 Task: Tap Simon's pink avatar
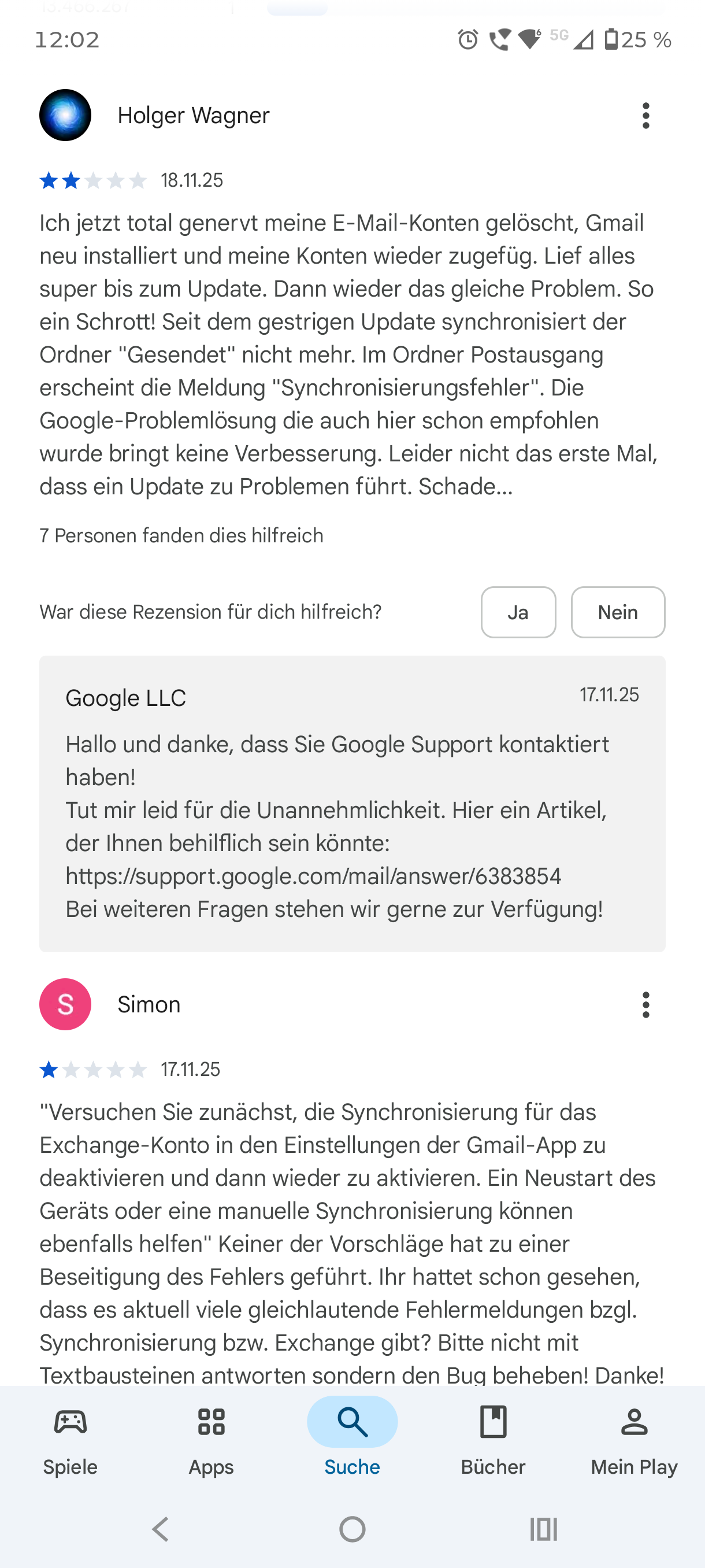65,1004
